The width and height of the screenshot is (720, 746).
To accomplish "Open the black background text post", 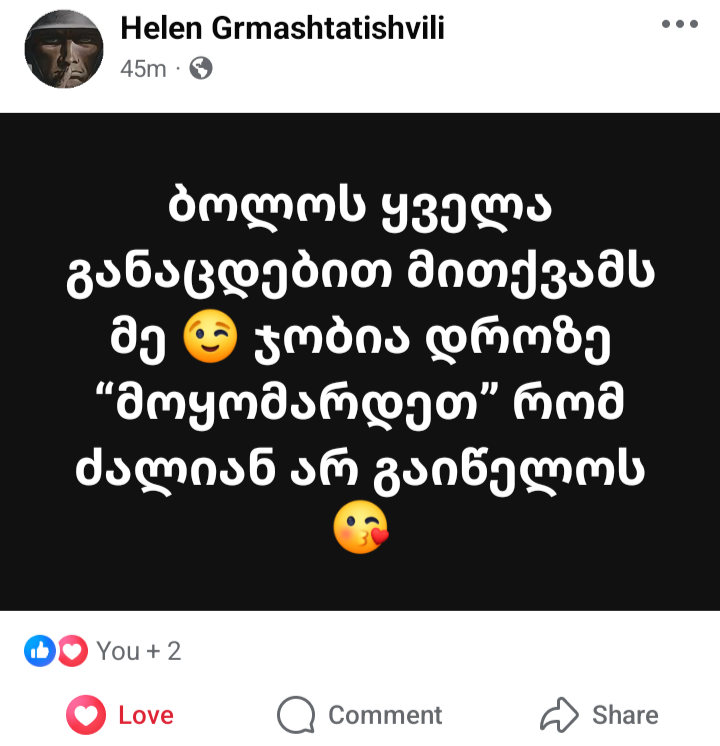I will click(x=360, y=360).
